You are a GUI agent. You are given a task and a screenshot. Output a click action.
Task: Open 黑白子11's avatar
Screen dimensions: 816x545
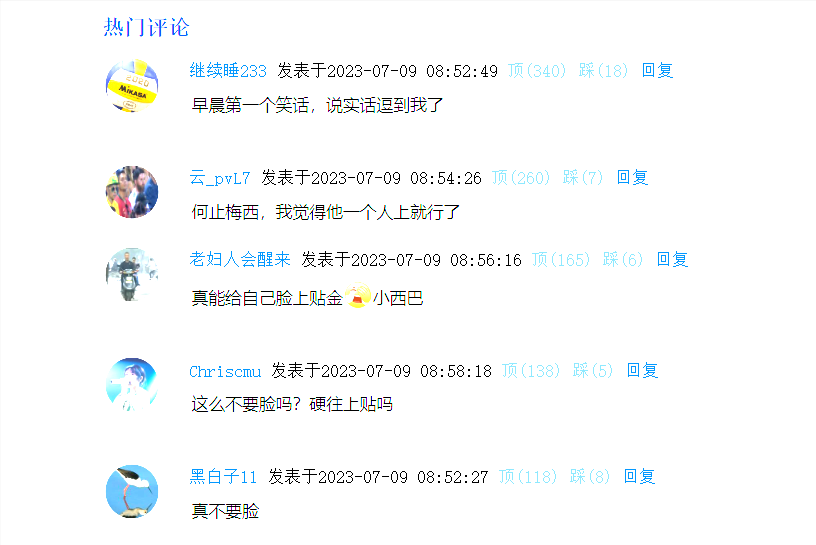pyautogui.click(x=132, y=491)
